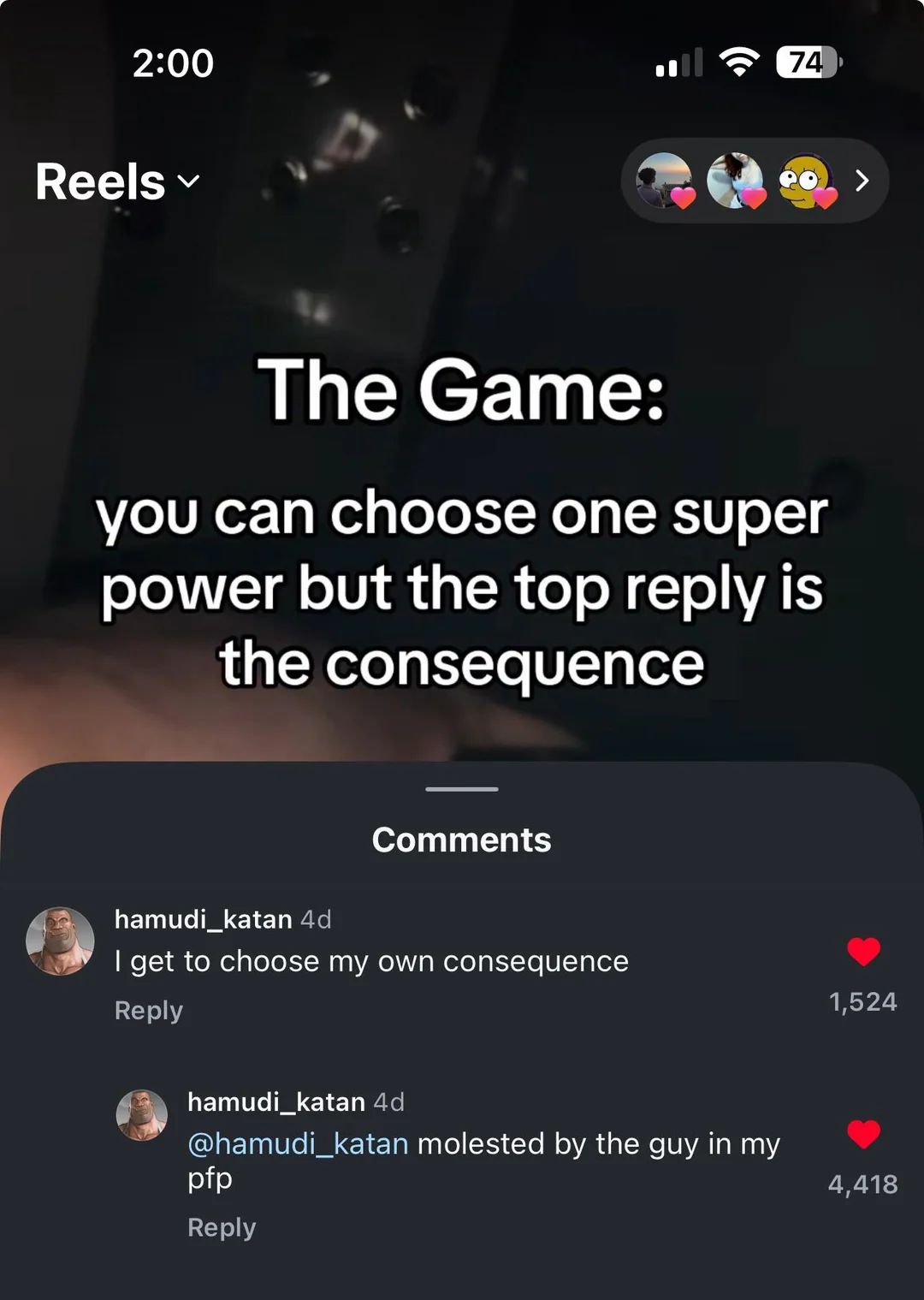Image resolution: width=924 pixels, height=1300 pixels.
Task: Tap hamudi_katan username on the top comment
Action: pos(203,919)
